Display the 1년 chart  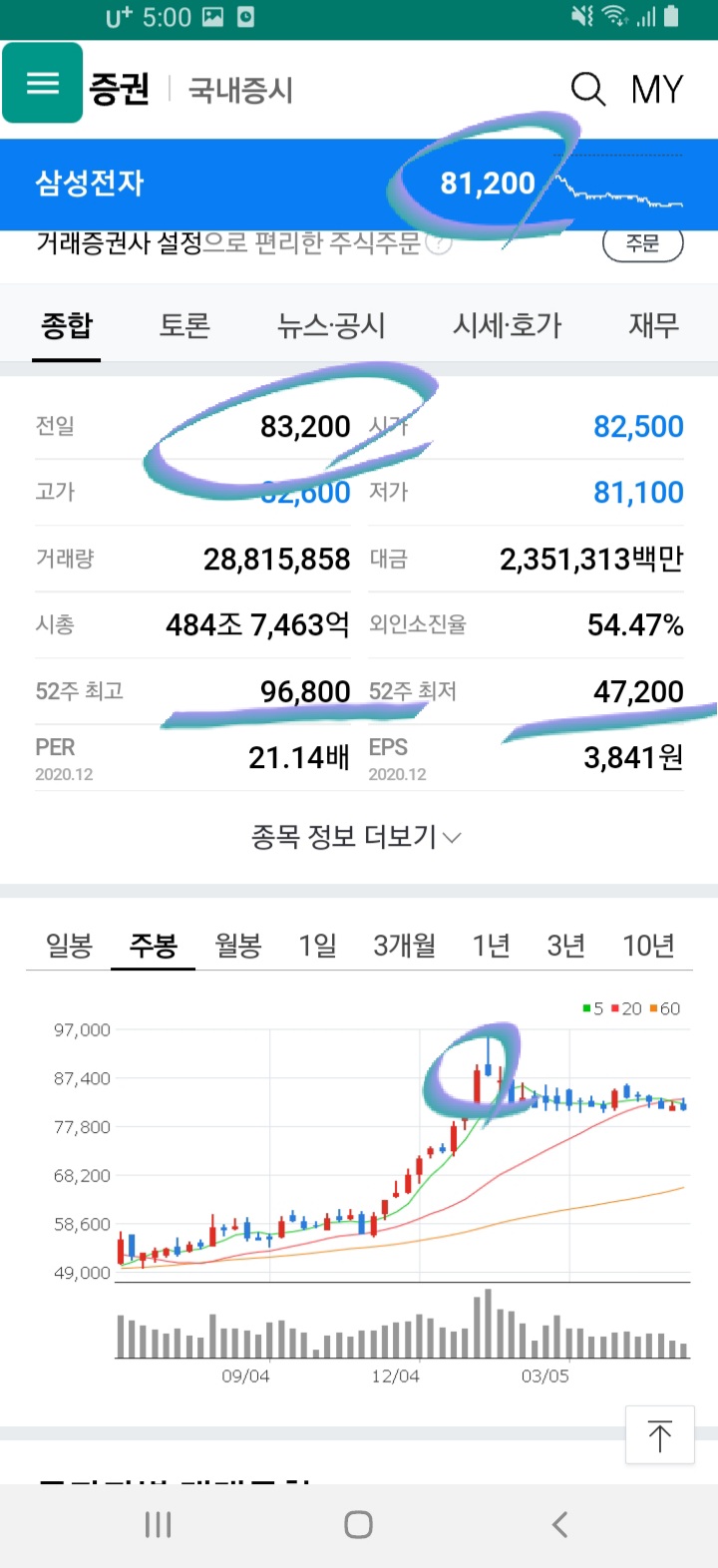click(x=491, y=945)
